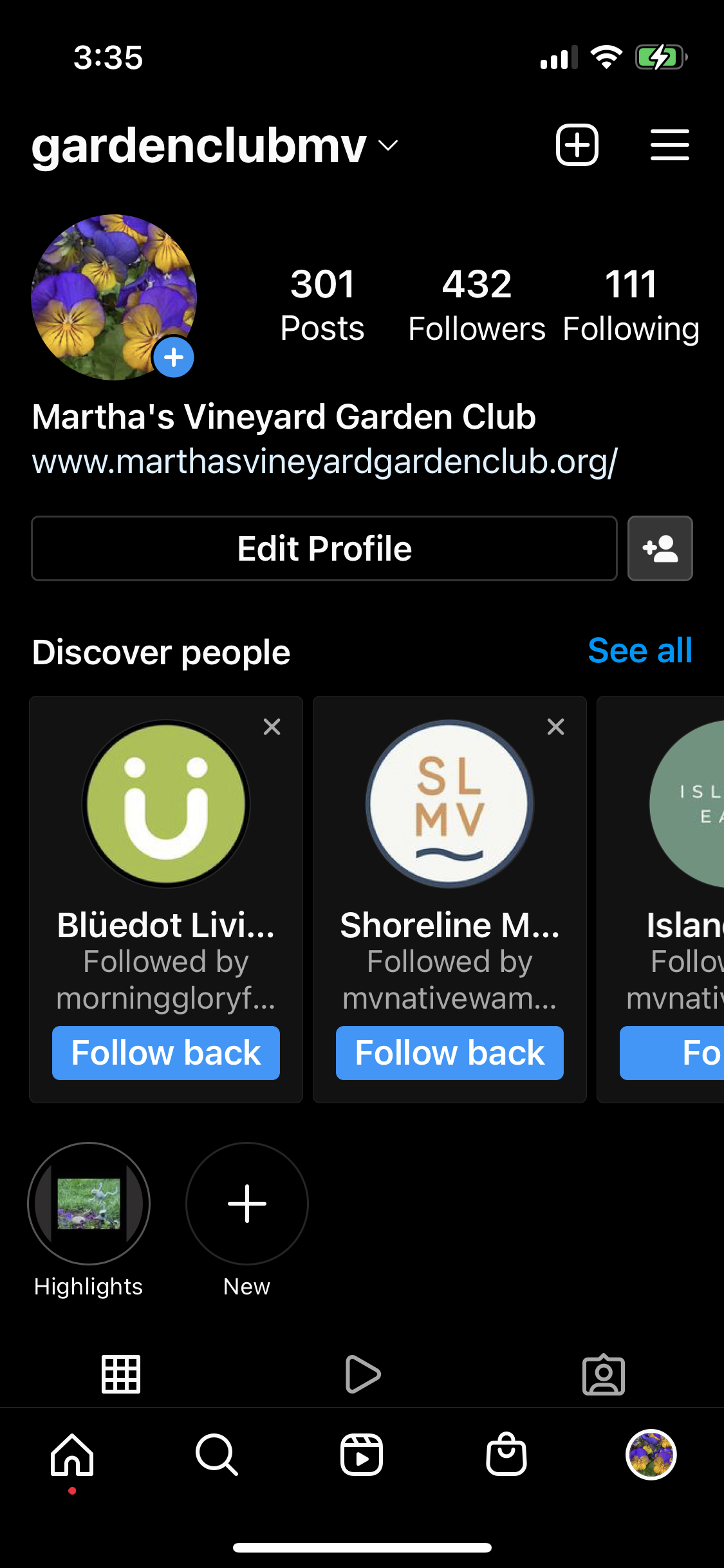
Task: Open the marthasvineyardgardenclub.org link
Action: [x=325, y=462]
